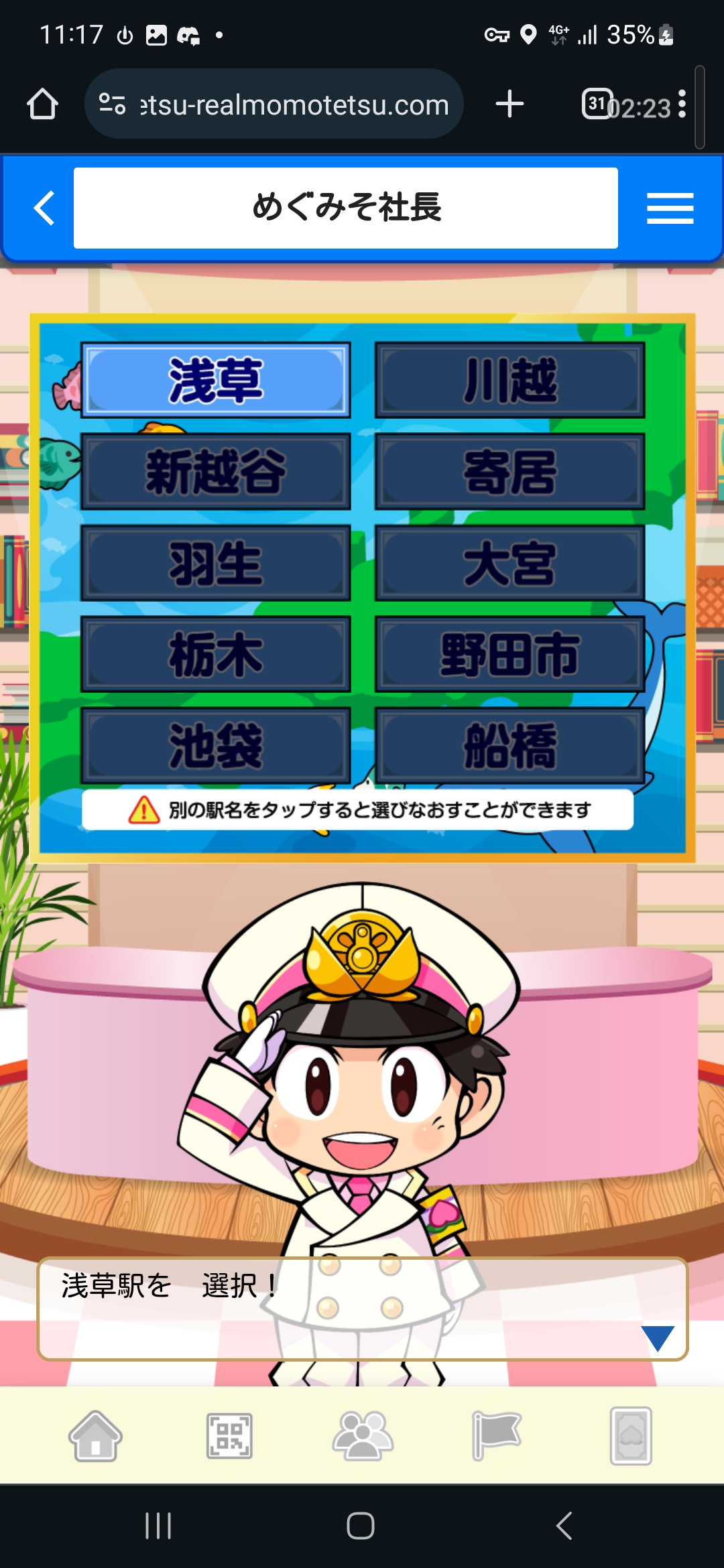This screenshot has height=1568, width=724.
Task: Advance the dialogue with the blue triangle
Action: tap(658, 1338)
